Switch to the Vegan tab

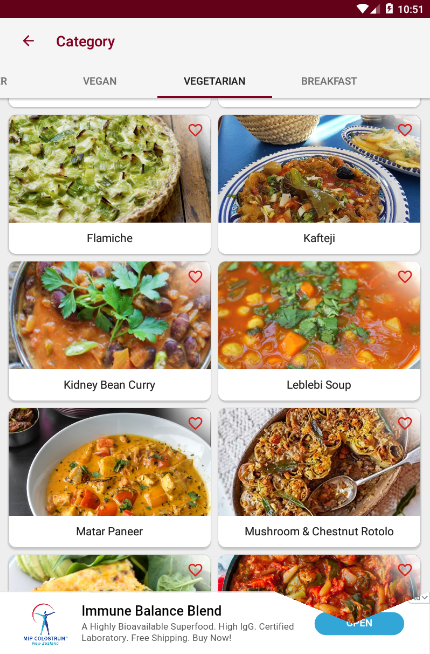pos(100,81)
